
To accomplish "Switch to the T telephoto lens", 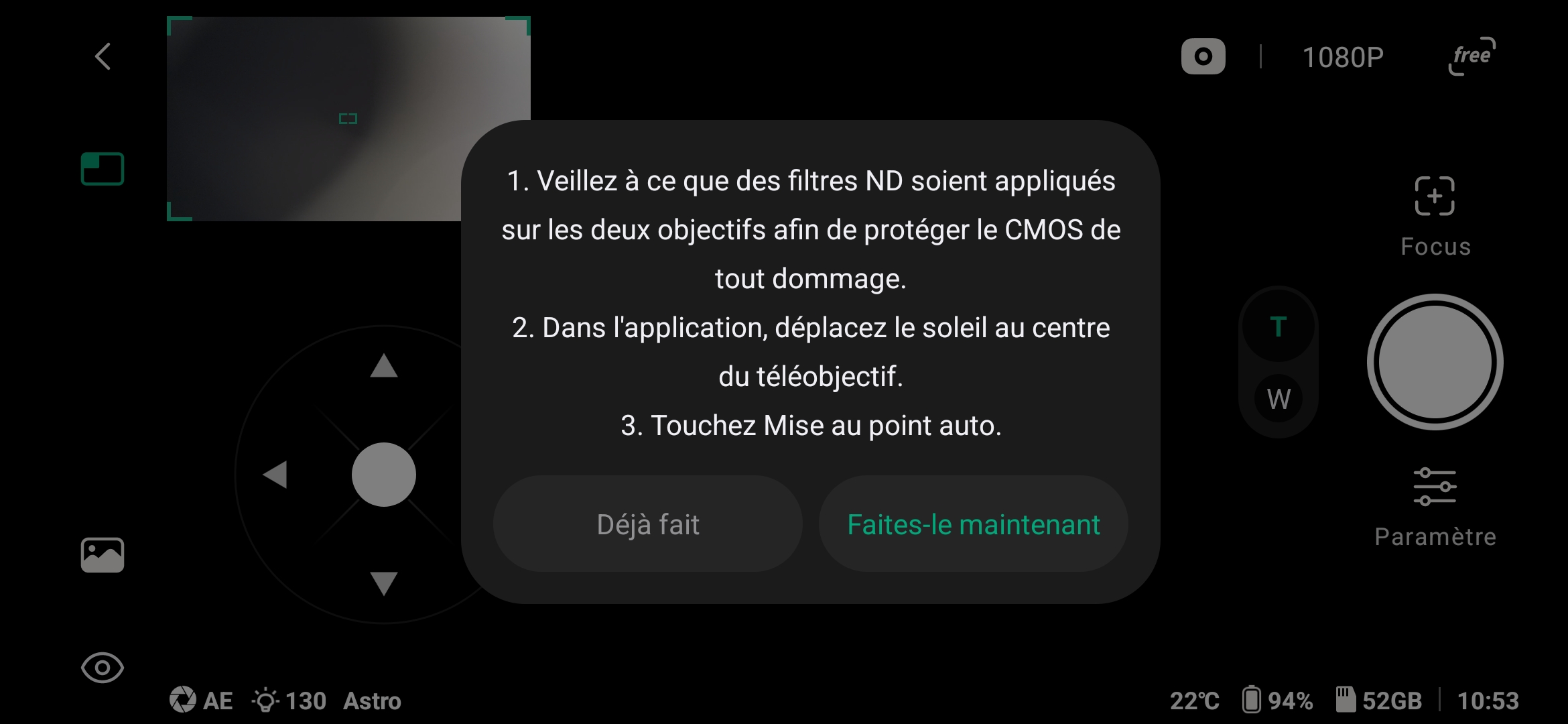I will tap(1278, 327).
